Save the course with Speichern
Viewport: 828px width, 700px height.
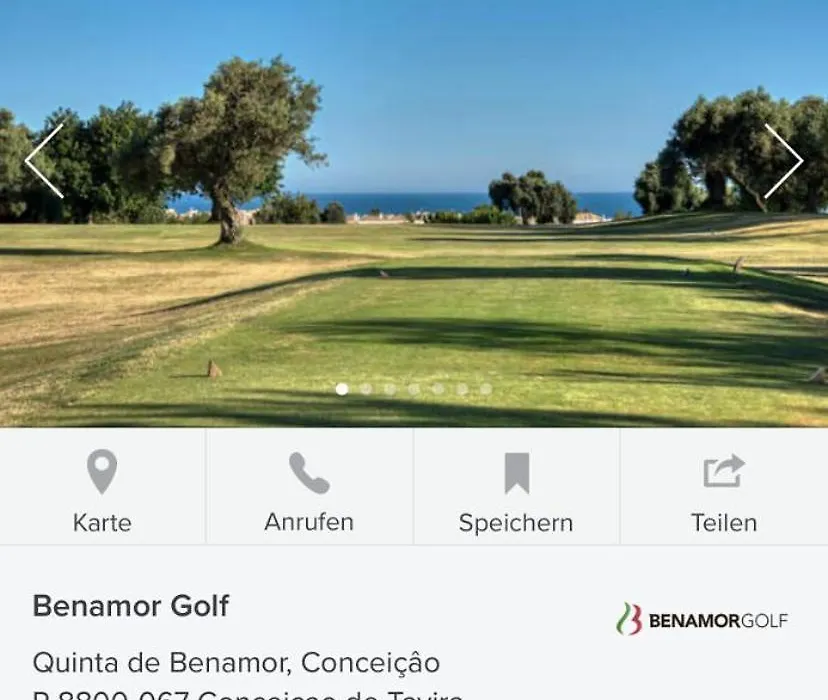tap(516, 490)
